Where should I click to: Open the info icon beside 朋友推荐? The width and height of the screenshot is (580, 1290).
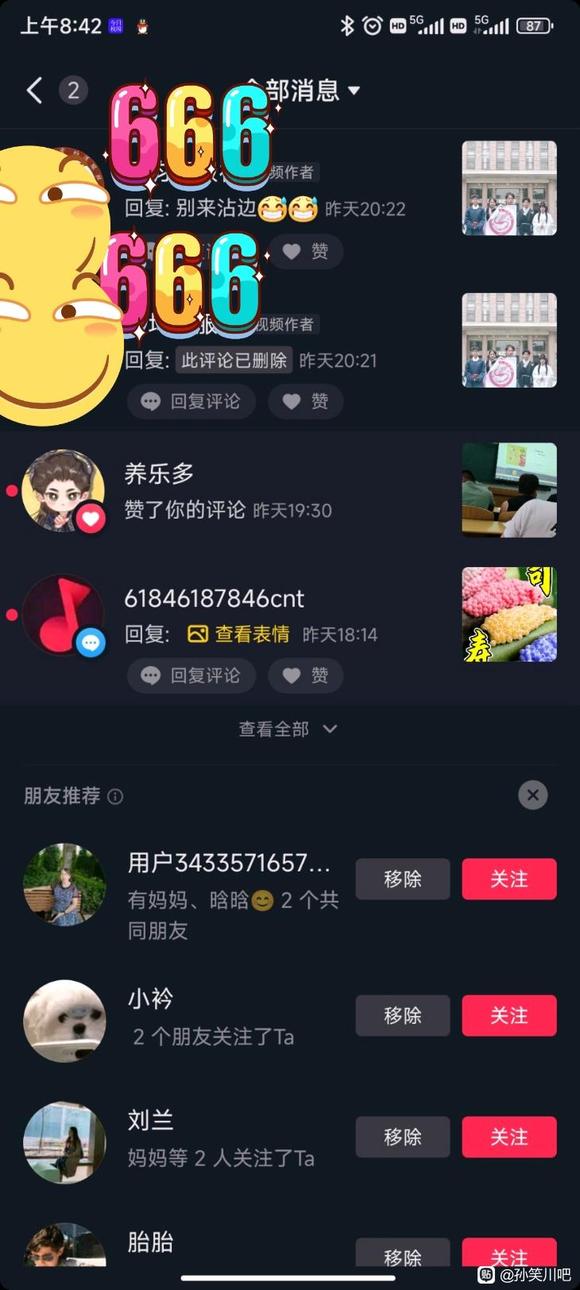coord(115,797)
